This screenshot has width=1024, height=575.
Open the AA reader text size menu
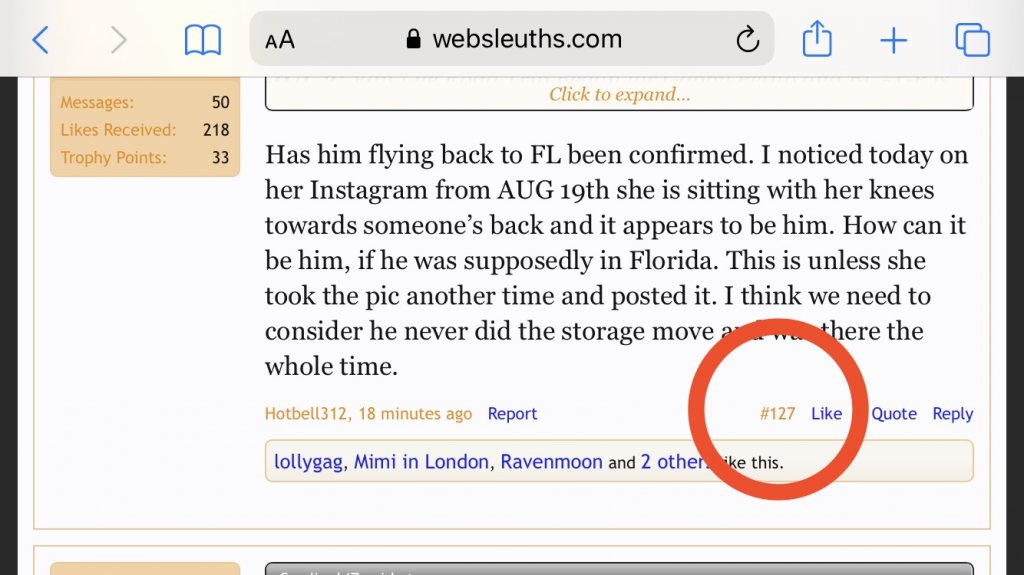tap(280, 40)
